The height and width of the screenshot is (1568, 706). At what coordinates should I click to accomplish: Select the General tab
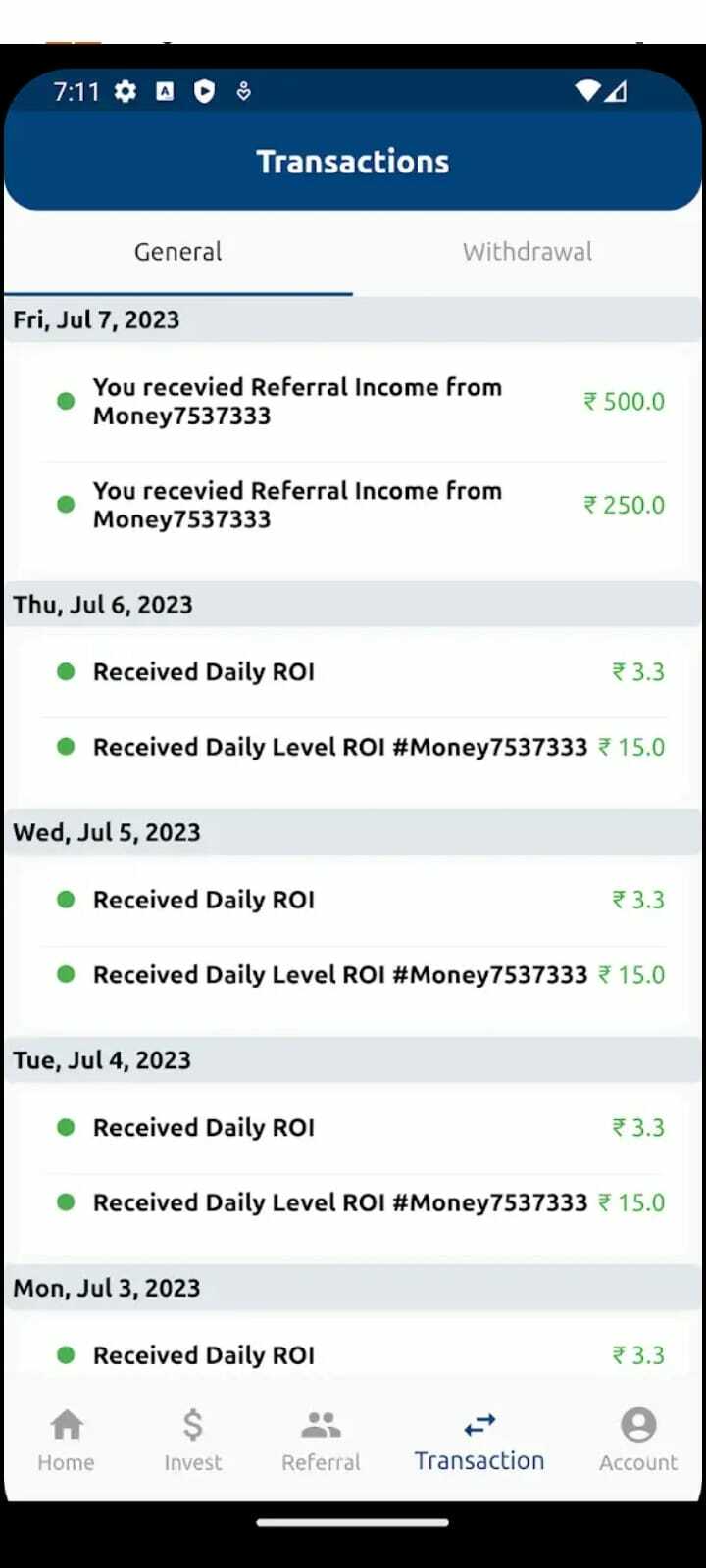pyautogui.click(x=177, y=252)
